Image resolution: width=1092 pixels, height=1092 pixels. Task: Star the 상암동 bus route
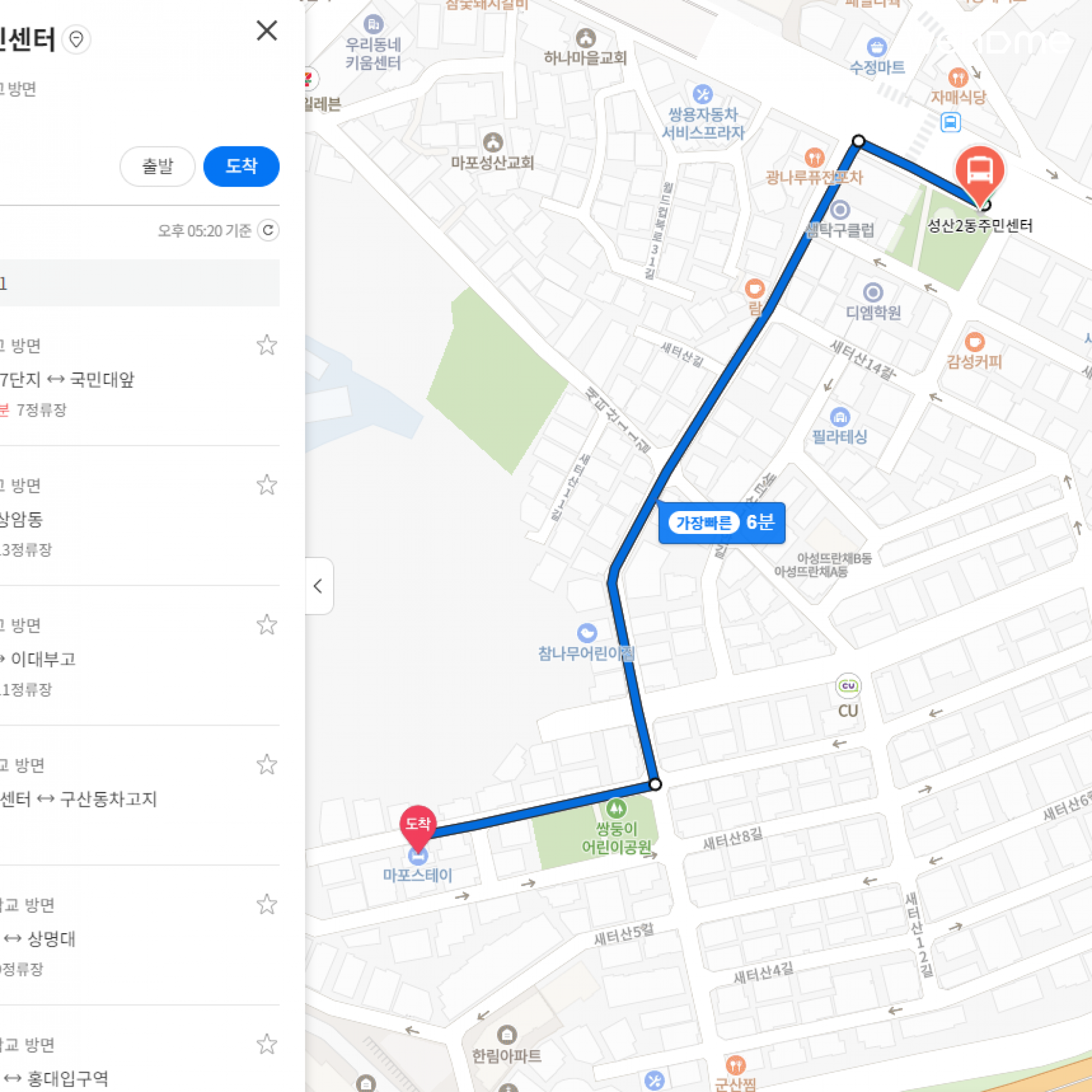(x=266, y=485)
